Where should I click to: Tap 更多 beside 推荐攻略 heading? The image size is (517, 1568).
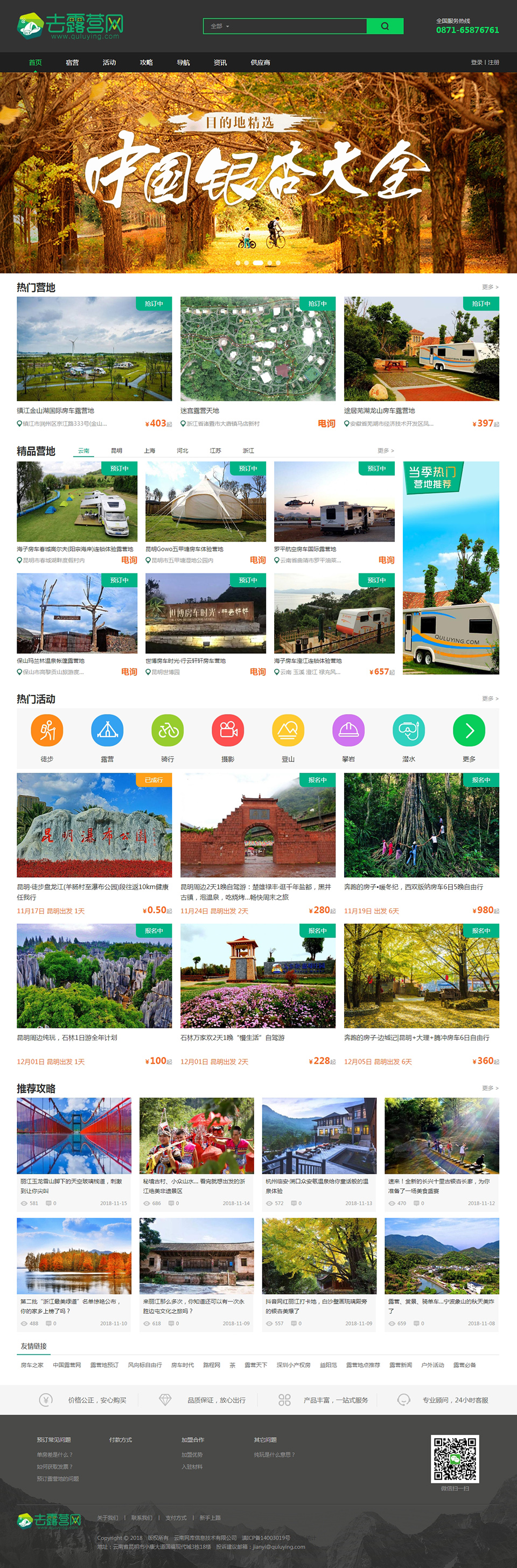point(490,1088)
